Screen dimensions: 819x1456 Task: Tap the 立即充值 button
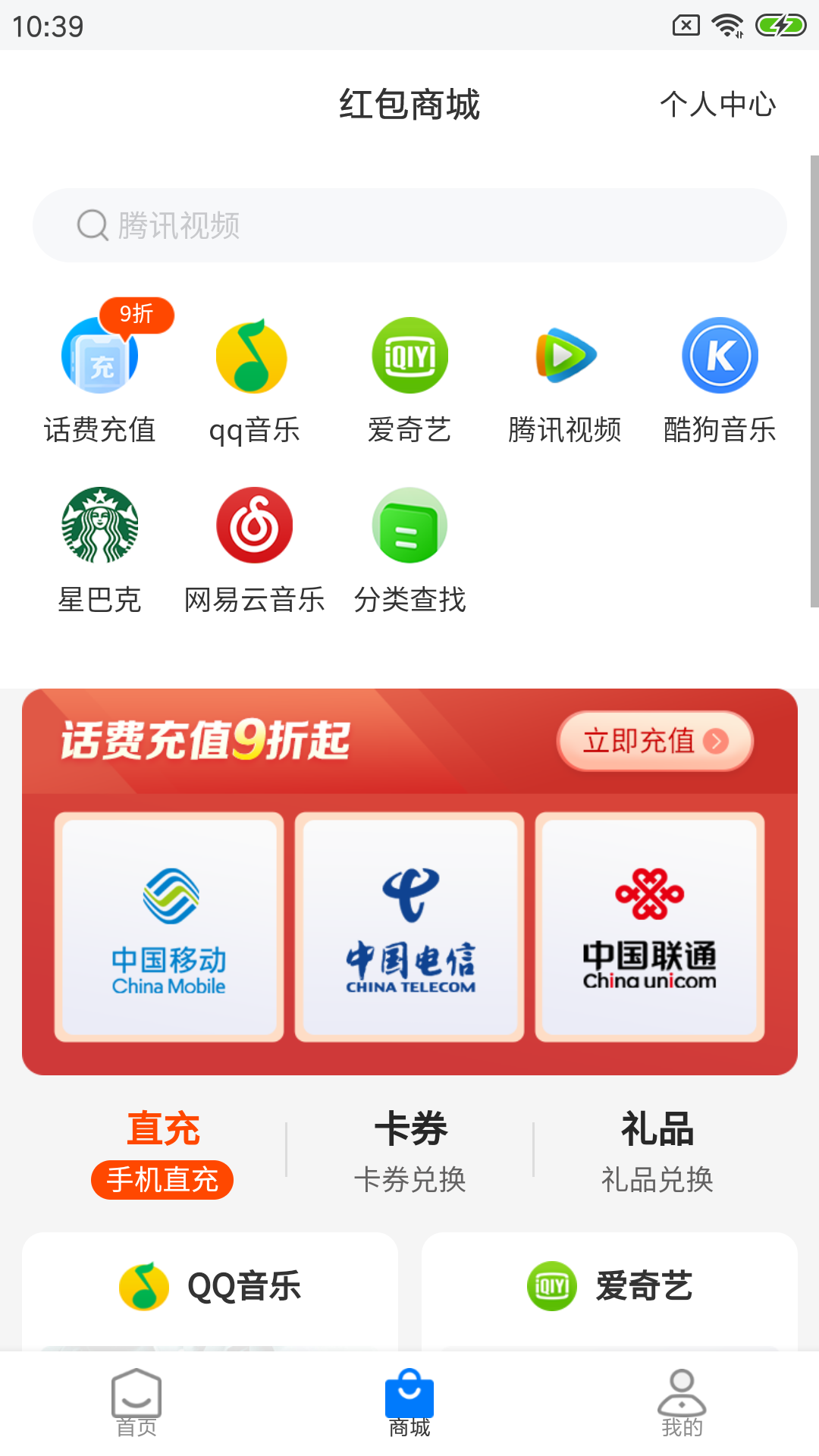(x=654, y=742)
